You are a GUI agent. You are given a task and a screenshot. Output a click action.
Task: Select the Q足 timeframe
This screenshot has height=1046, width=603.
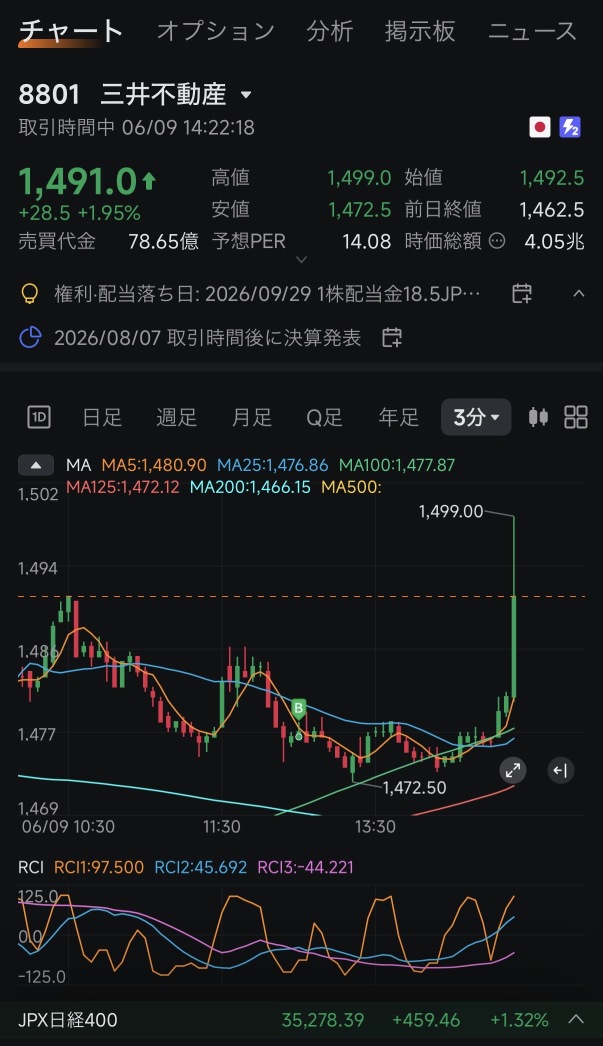324,418
